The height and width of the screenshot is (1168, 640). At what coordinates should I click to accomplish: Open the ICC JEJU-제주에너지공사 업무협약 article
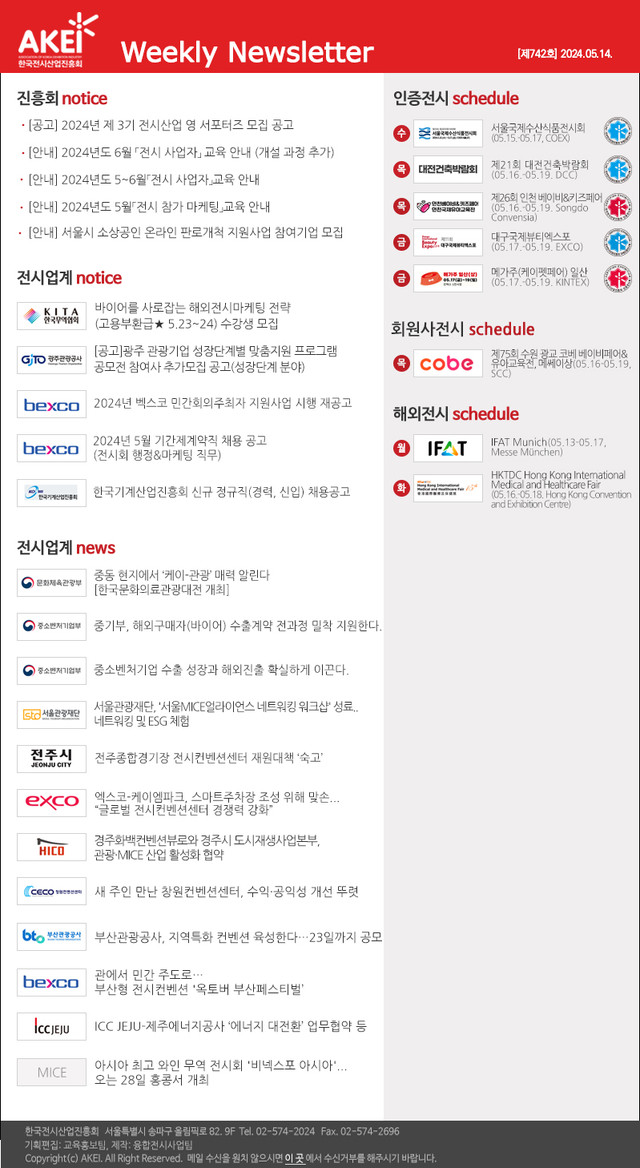click(x=230, y=1026)
